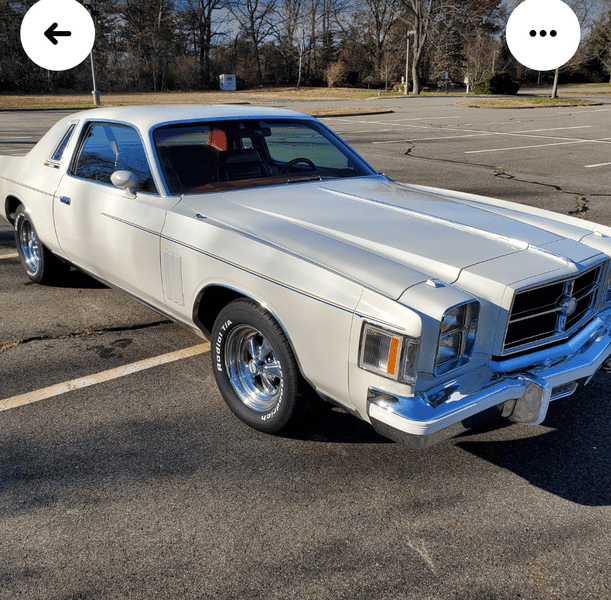Tap the back arrow button

(57, 33)
